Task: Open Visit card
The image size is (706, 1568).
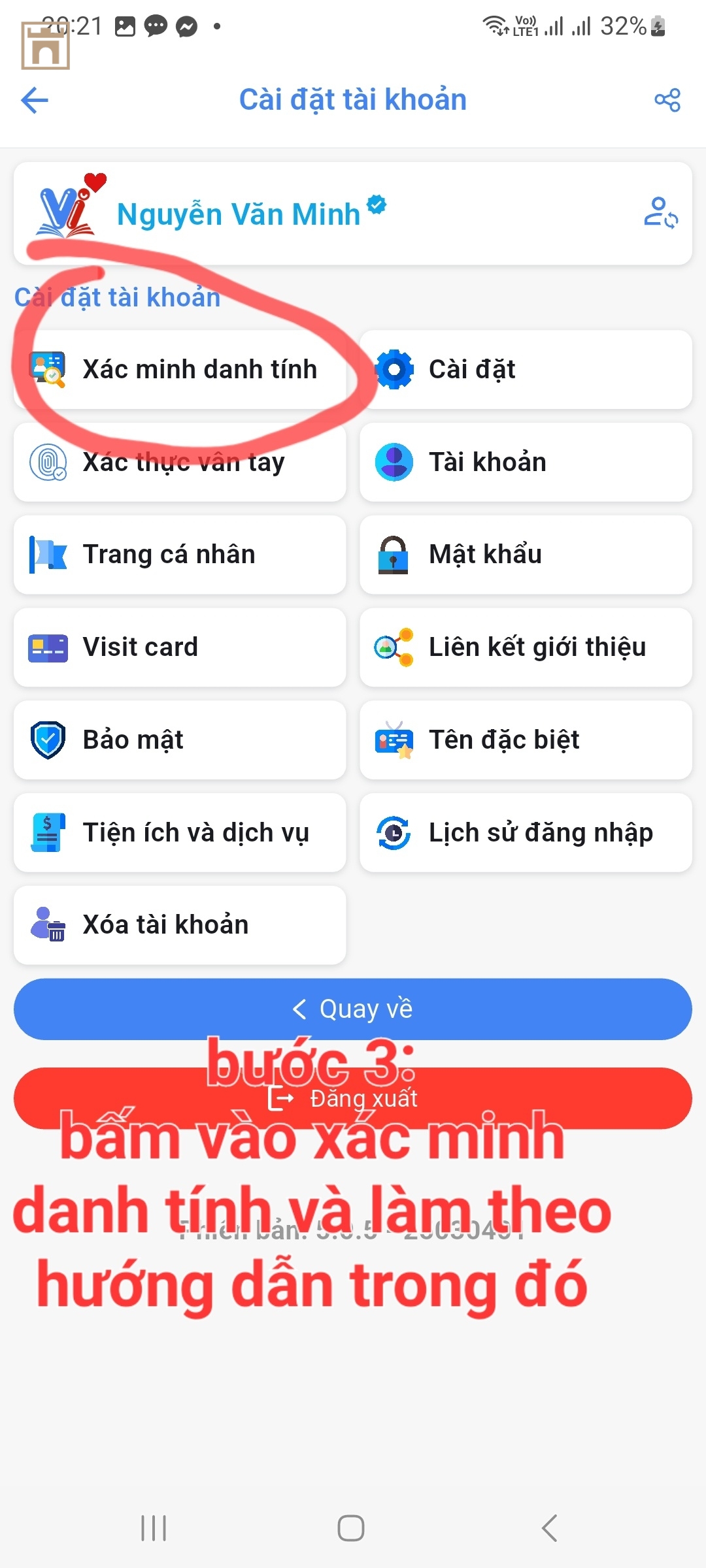Action: (180, 647)
